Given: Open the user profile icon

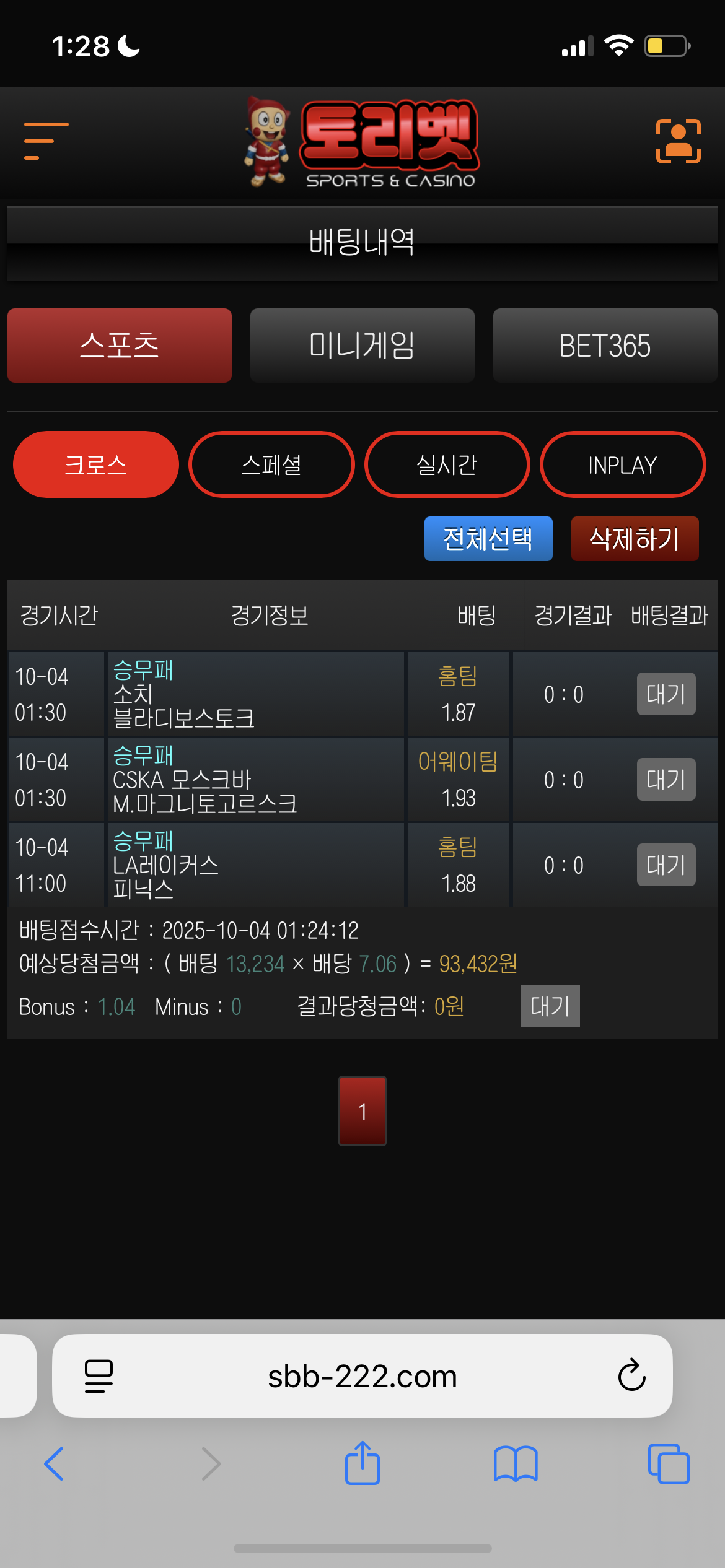Looking at the screenshot, I should pos(679,141).
